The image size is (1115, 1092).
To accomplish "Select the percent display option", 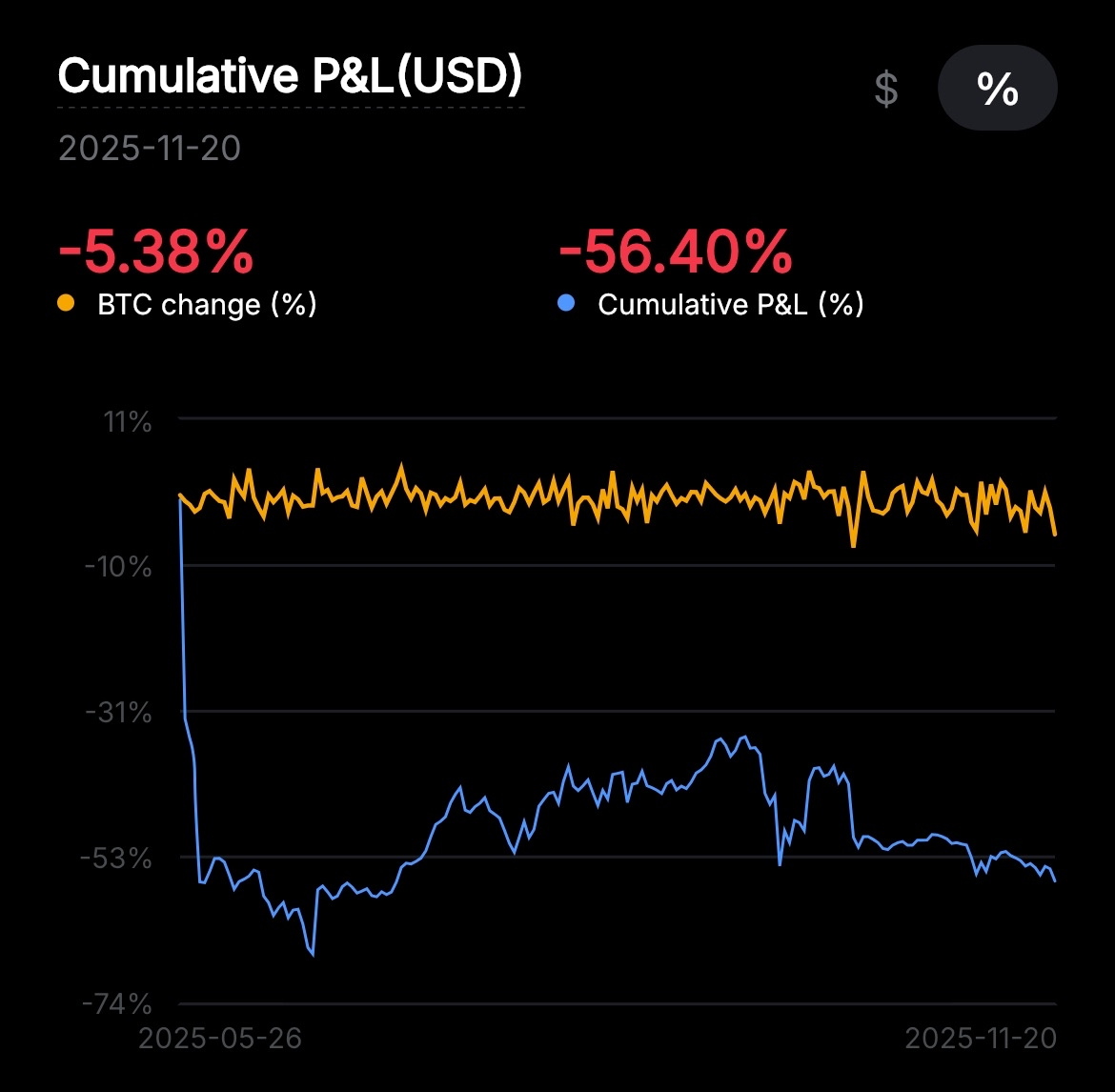I will [x=997, y=89].
